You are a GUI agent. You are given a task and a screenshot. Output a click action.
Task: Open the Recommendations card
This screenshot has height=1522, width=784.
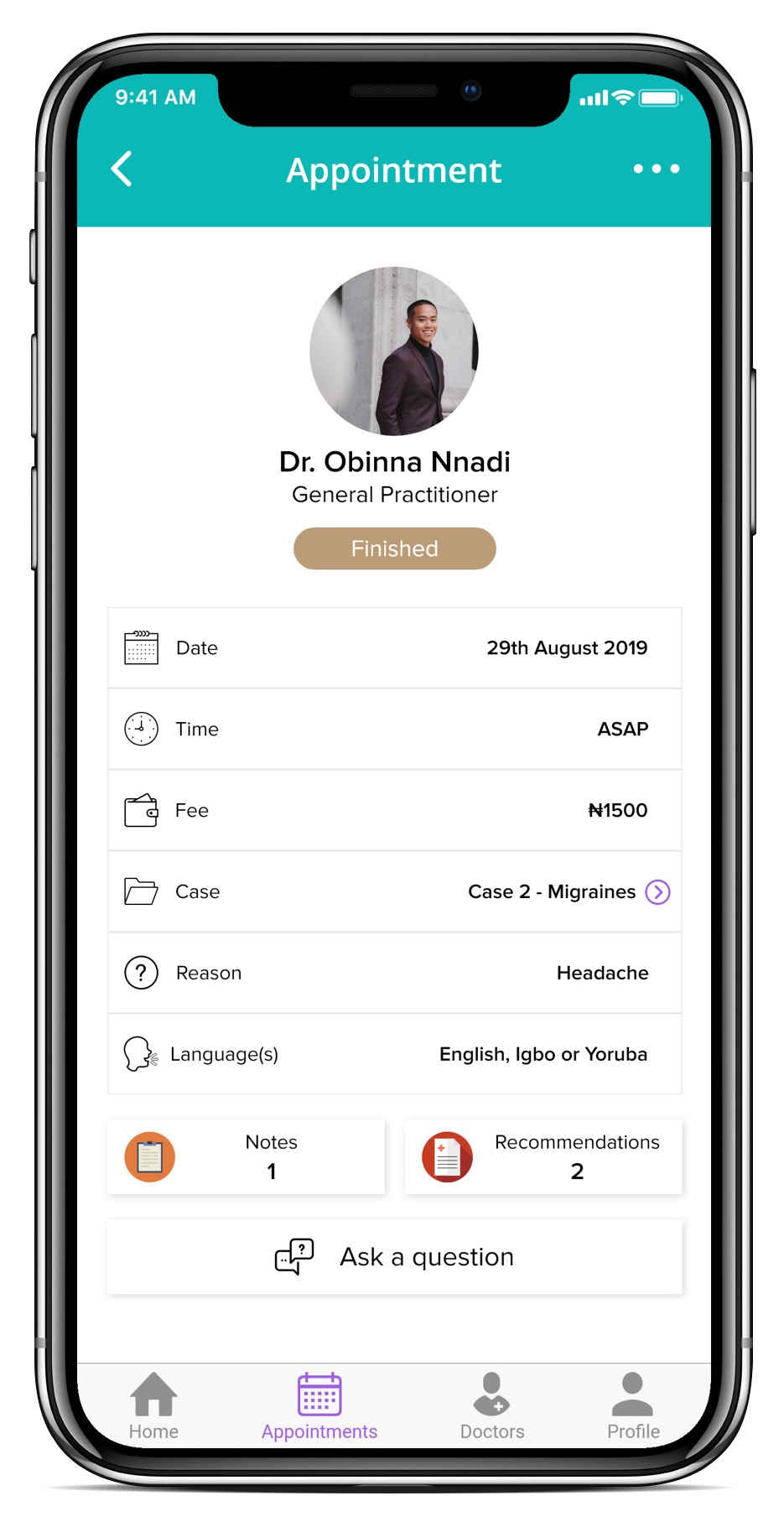pyautogui.click(x=543, y=1156)
